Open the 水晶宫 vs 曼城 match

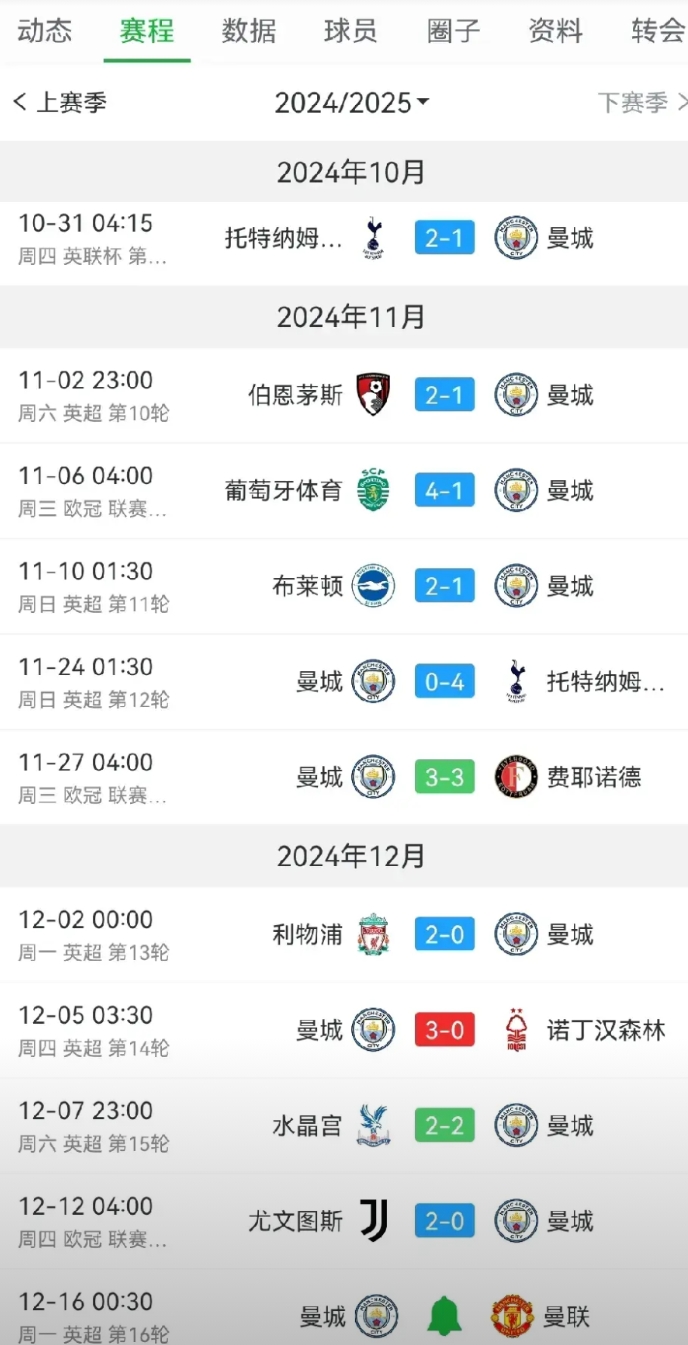[344, 1126]
